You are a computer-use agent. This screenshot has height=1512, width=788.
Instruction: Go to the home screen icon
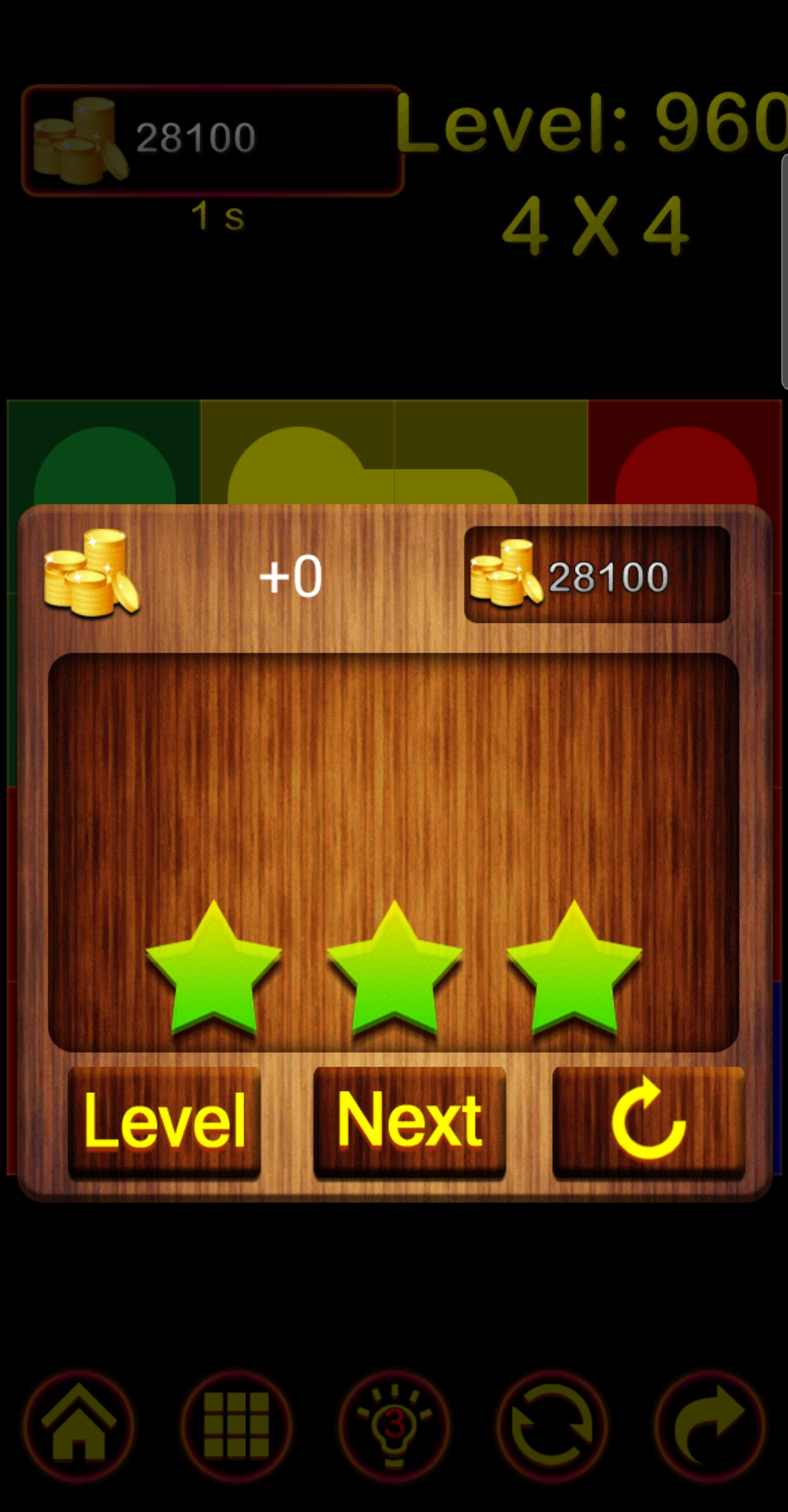(x=79, y=1425)
